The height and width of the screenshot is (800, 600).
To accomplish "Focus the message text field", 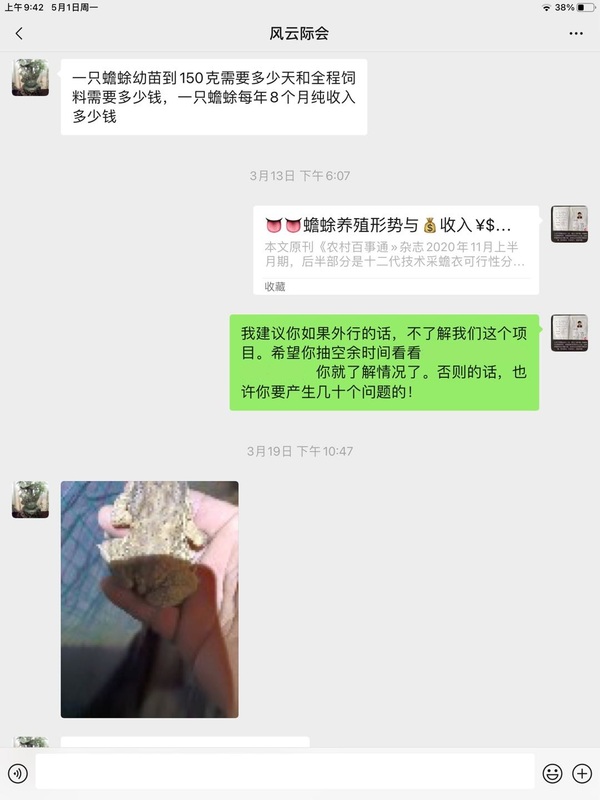I will pos(285,773).
